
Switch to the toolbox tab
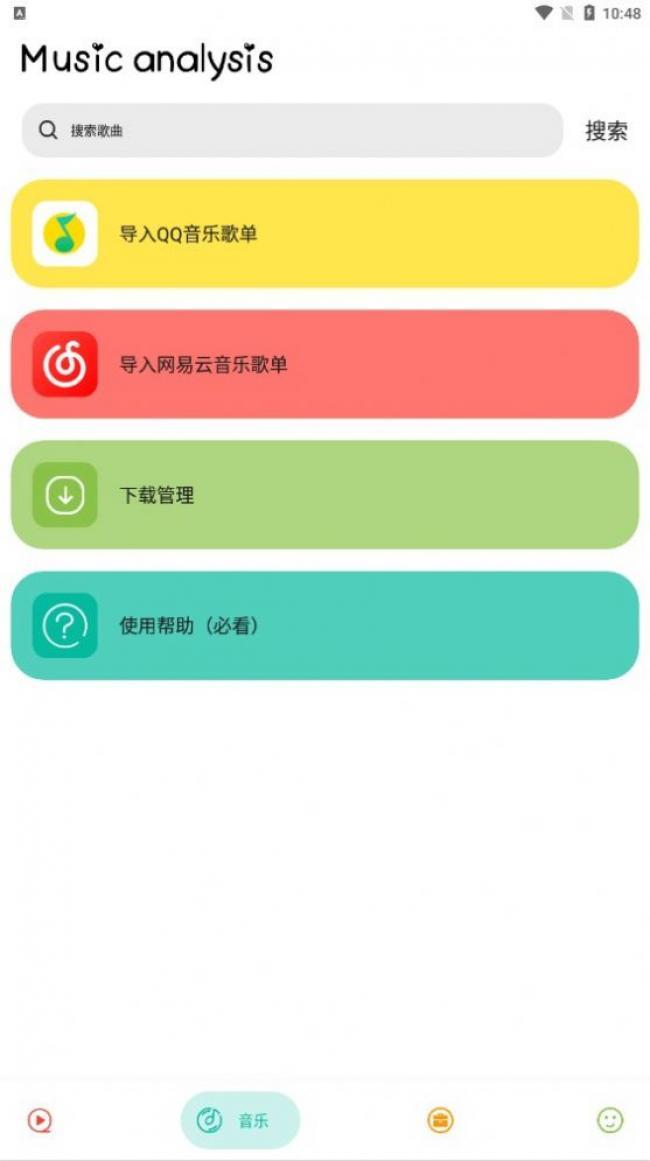[x=440, y=1120]
